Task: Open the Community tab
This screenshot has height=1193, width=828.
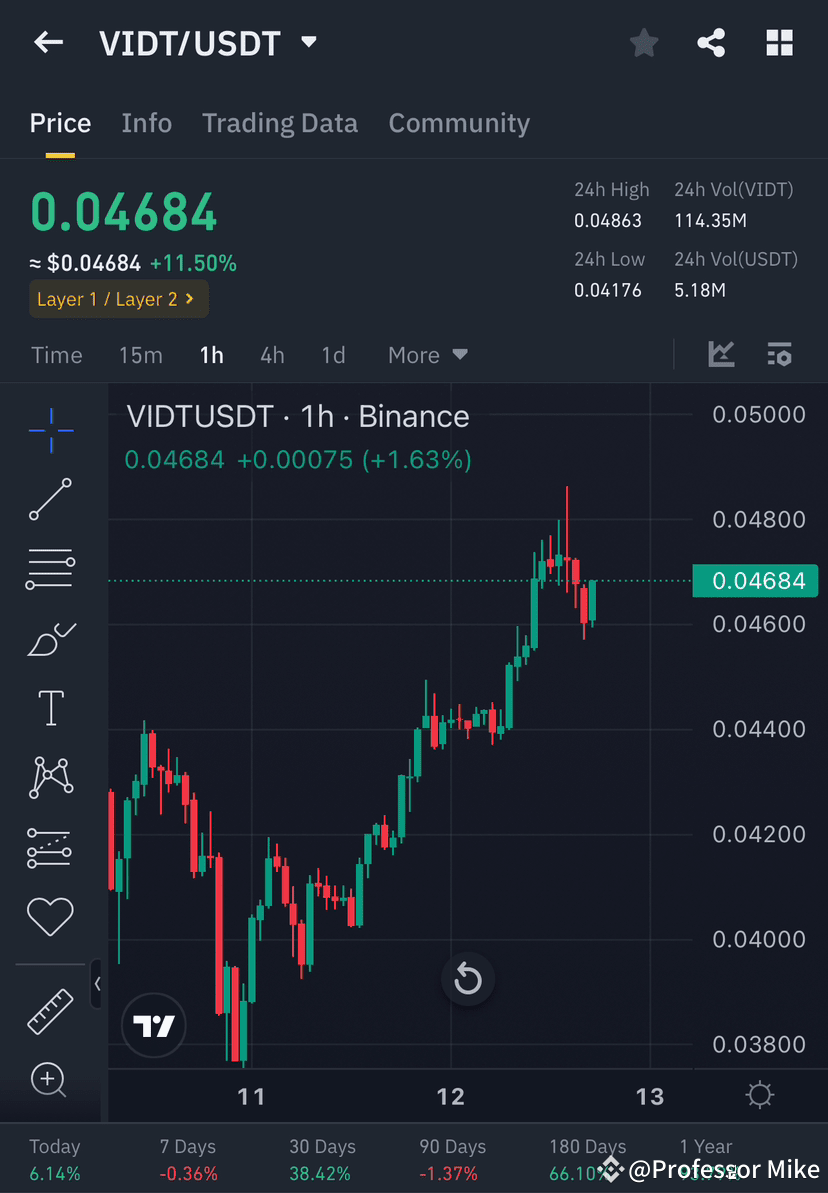Action: click(459, 122)
